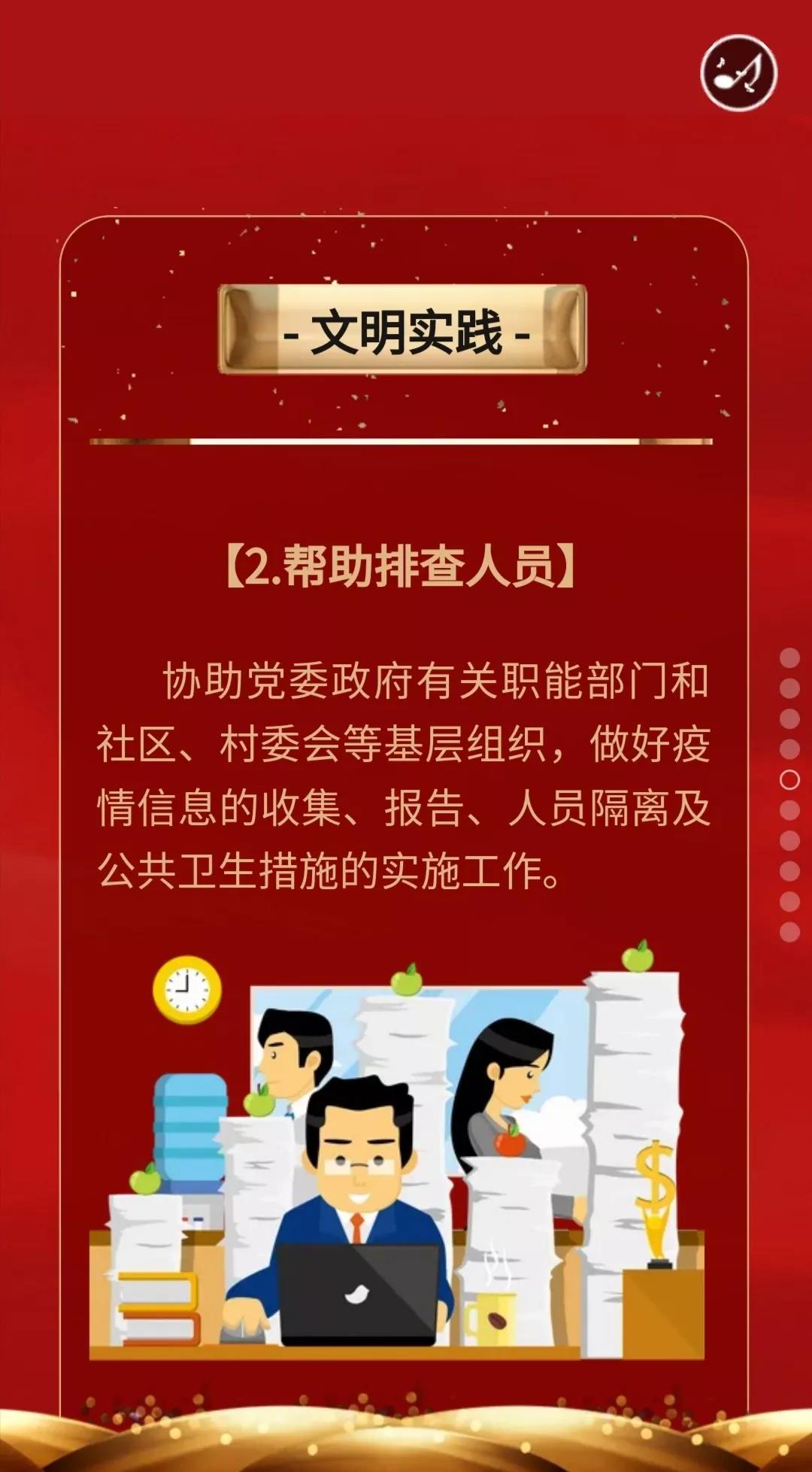Screen dimensions: 812x1472
Task: Jump to the first page indicator dot
Action: [789, 658]
